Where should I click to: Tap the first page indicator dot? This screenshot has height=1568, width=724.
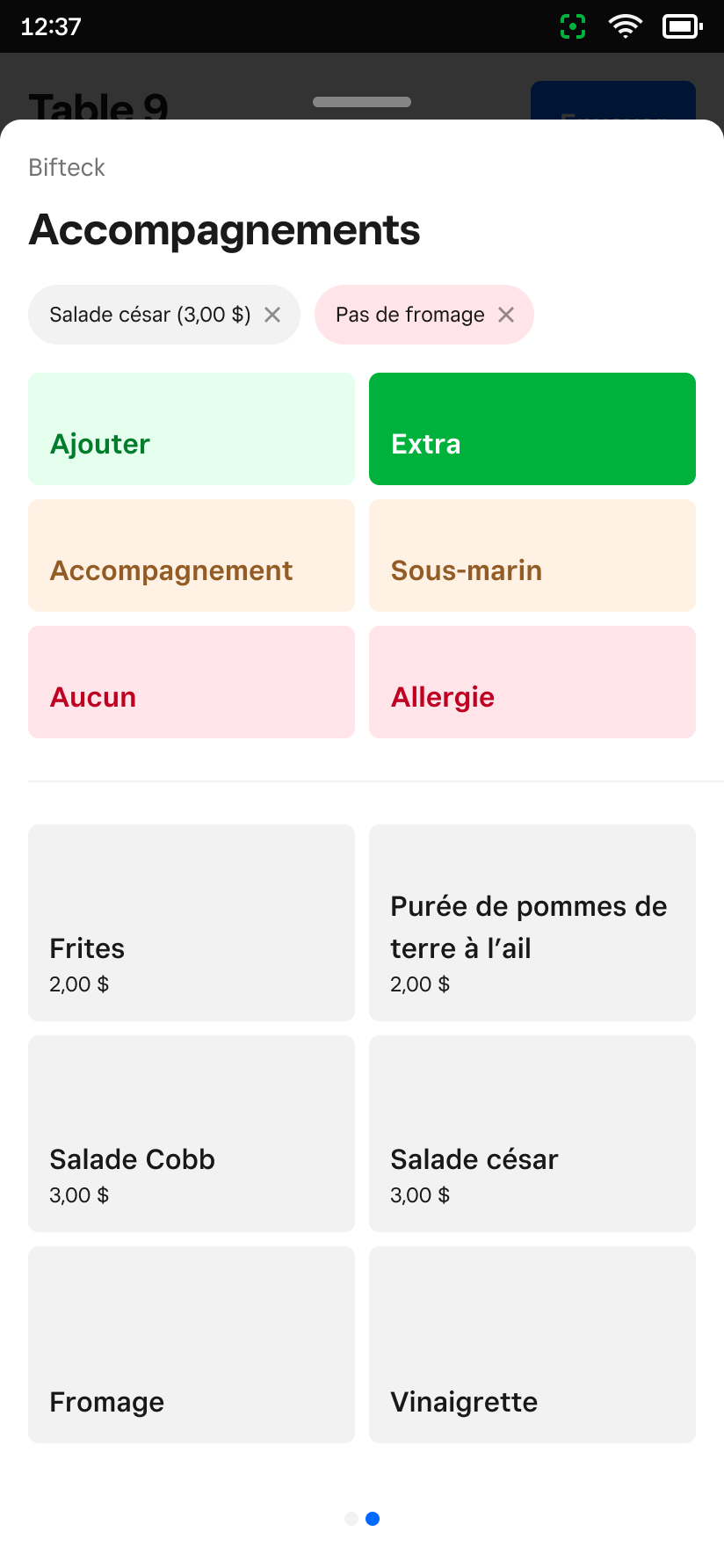(351, 1519)
